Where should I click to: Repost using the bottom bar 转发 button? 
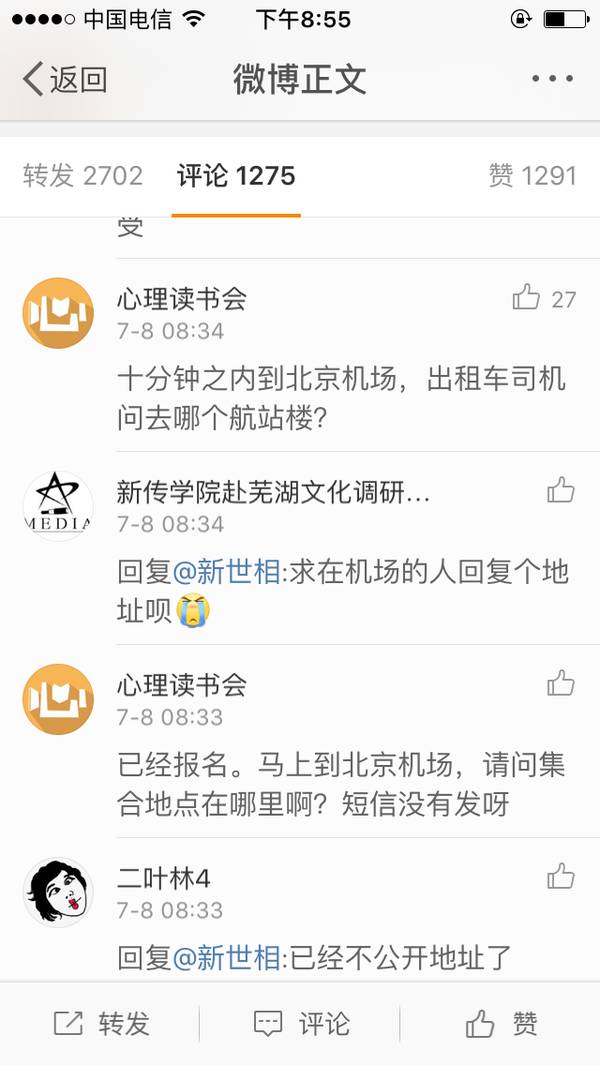tap(102, 1023)
